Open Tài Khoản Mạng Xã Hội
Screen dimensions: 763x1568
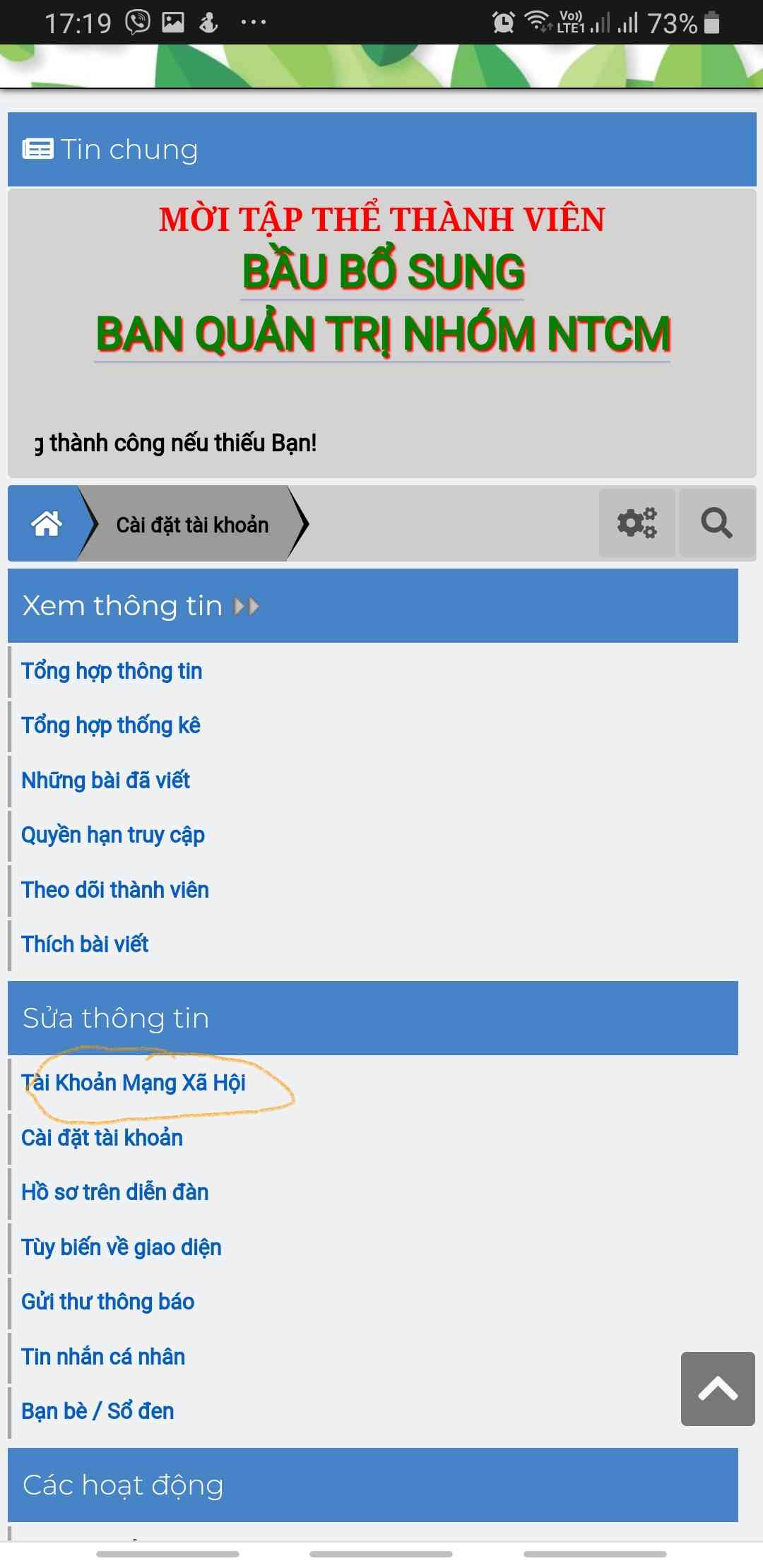[134, 1083]
